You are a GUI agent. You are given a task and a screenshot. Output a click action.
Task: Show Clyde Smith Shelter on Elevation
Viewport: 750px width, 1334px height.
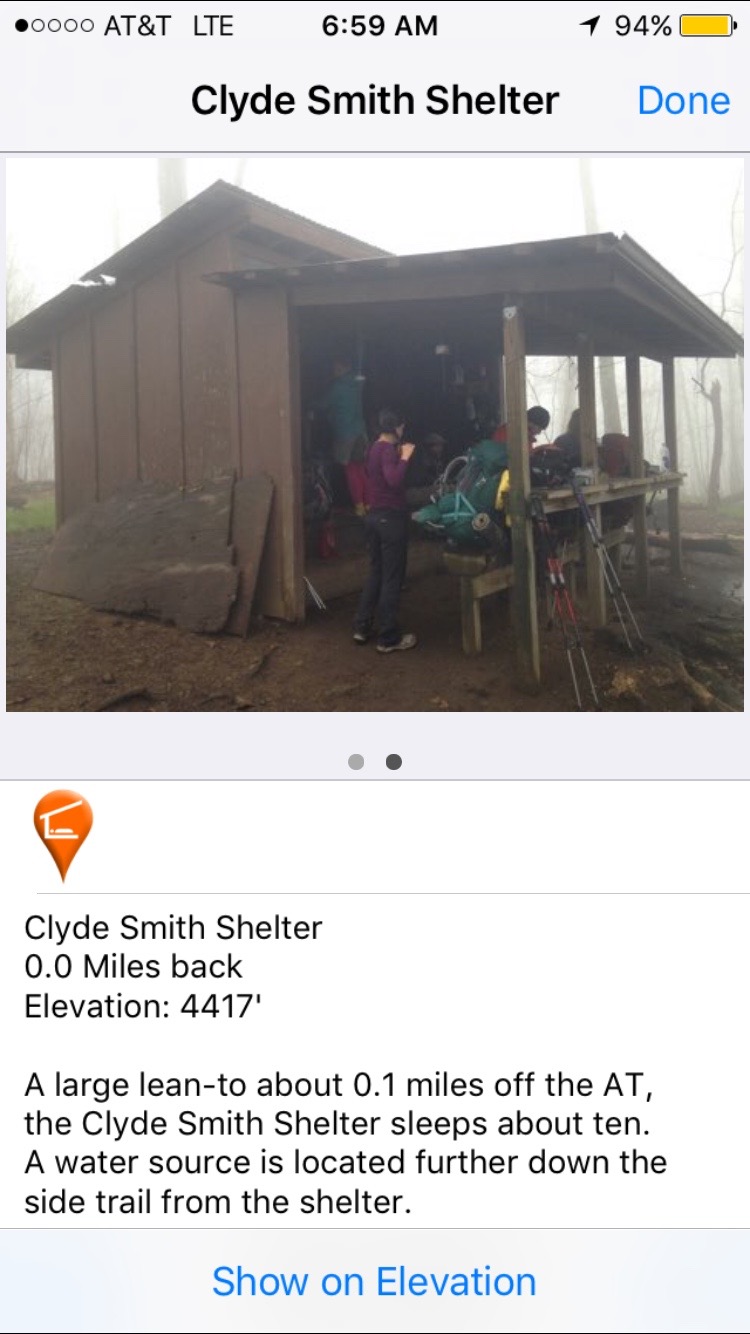(374, 1281)
